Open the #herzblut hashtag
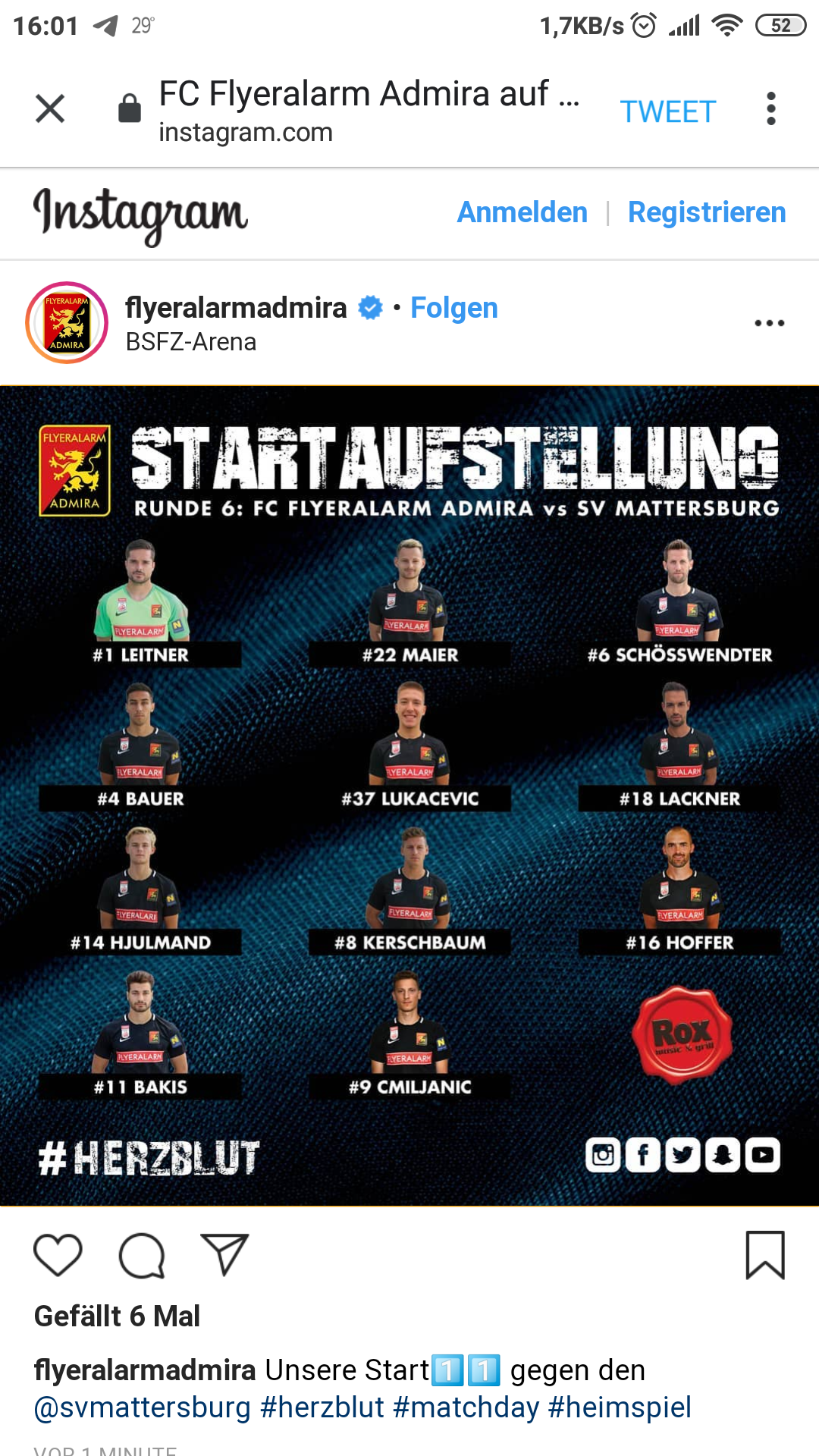Viewport: 819px width, 1456px height. (x=322, y=1407)
